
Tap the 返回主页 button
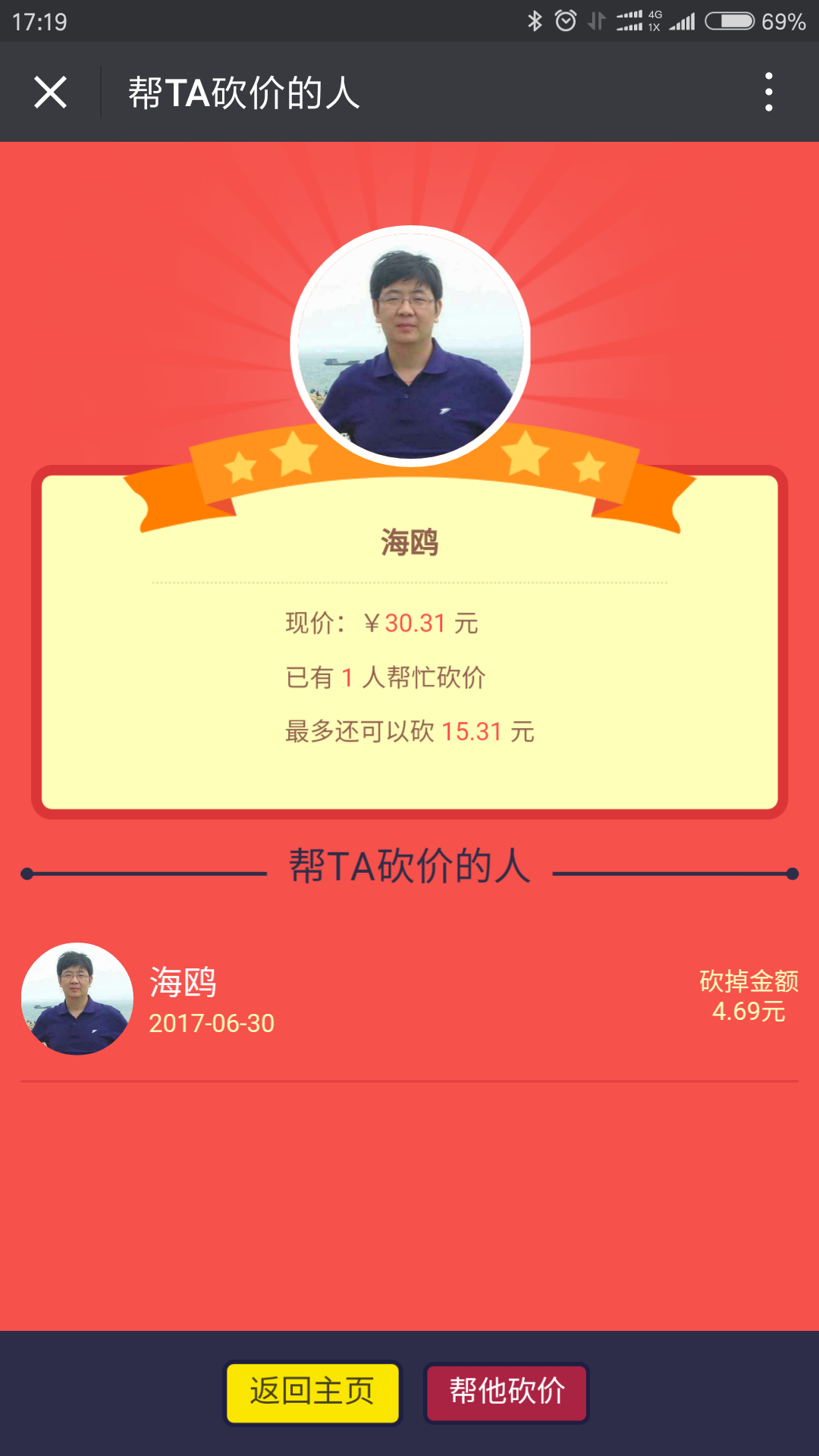click(x=312, y=1392)
